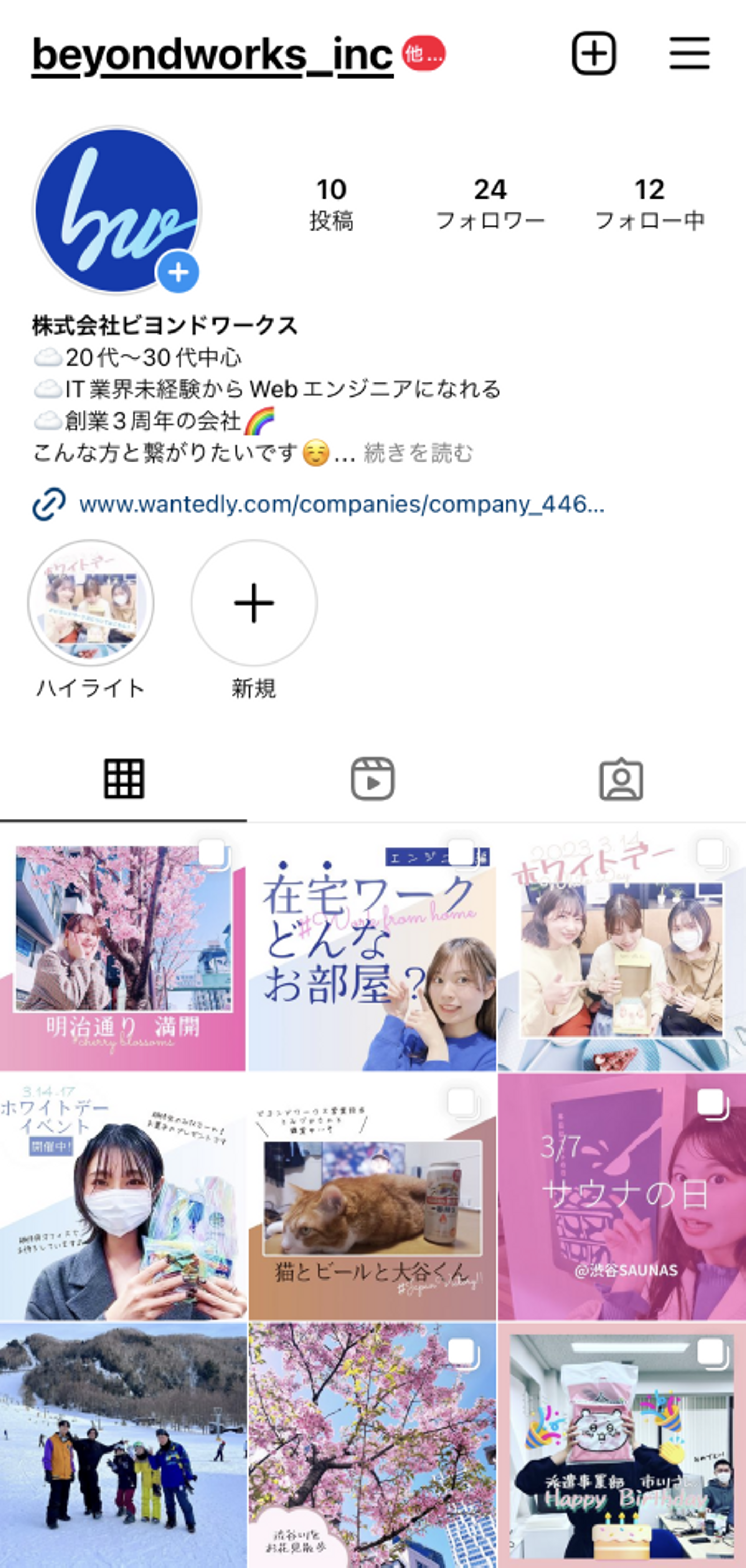Open the Happy Birthday post
The width and height of the screenshot is (746, 1568).
[621, 1445]
